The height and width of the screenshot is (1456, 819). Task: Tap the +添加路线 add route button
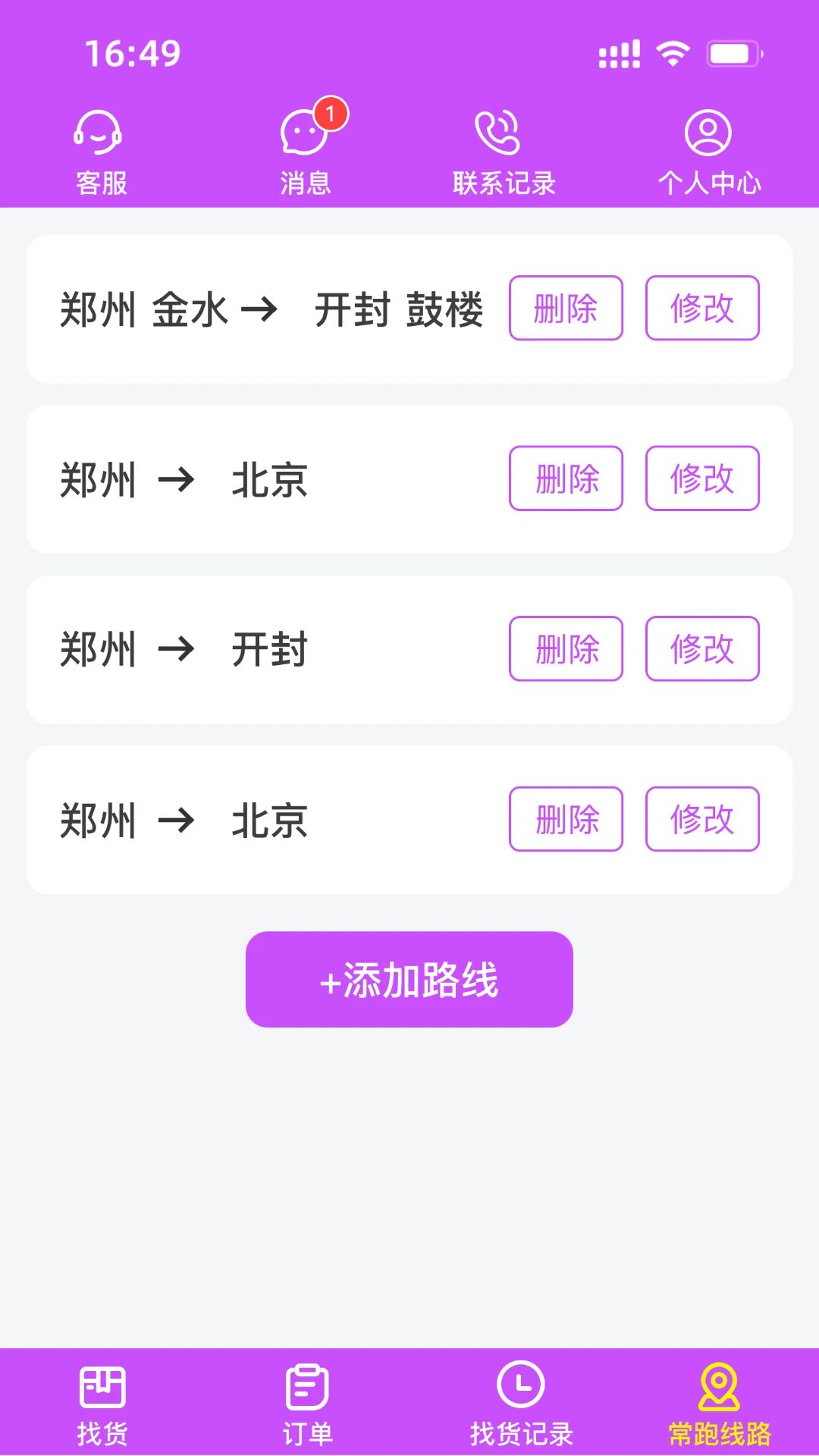pos(409,979)
